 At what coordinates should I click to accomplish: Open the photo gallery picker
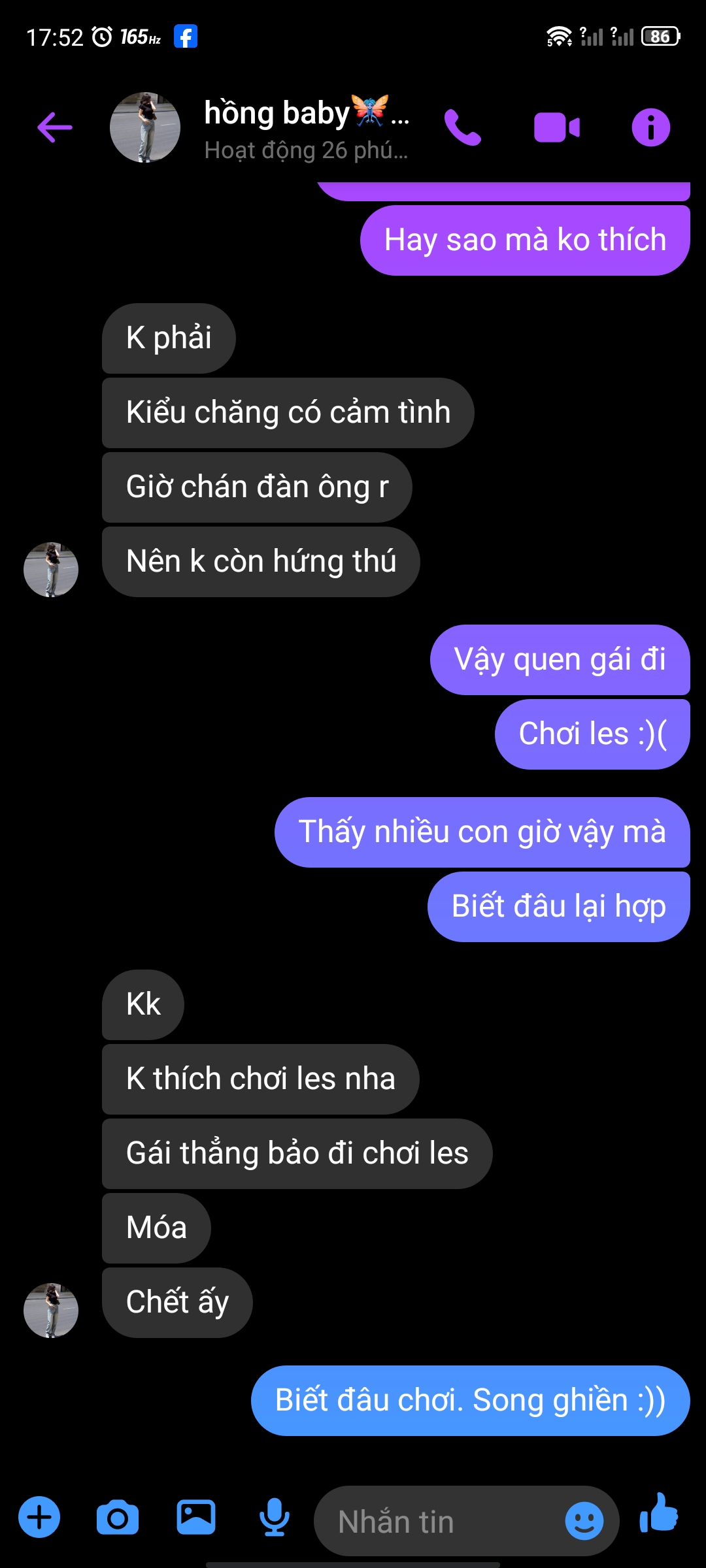(195, 1517)
